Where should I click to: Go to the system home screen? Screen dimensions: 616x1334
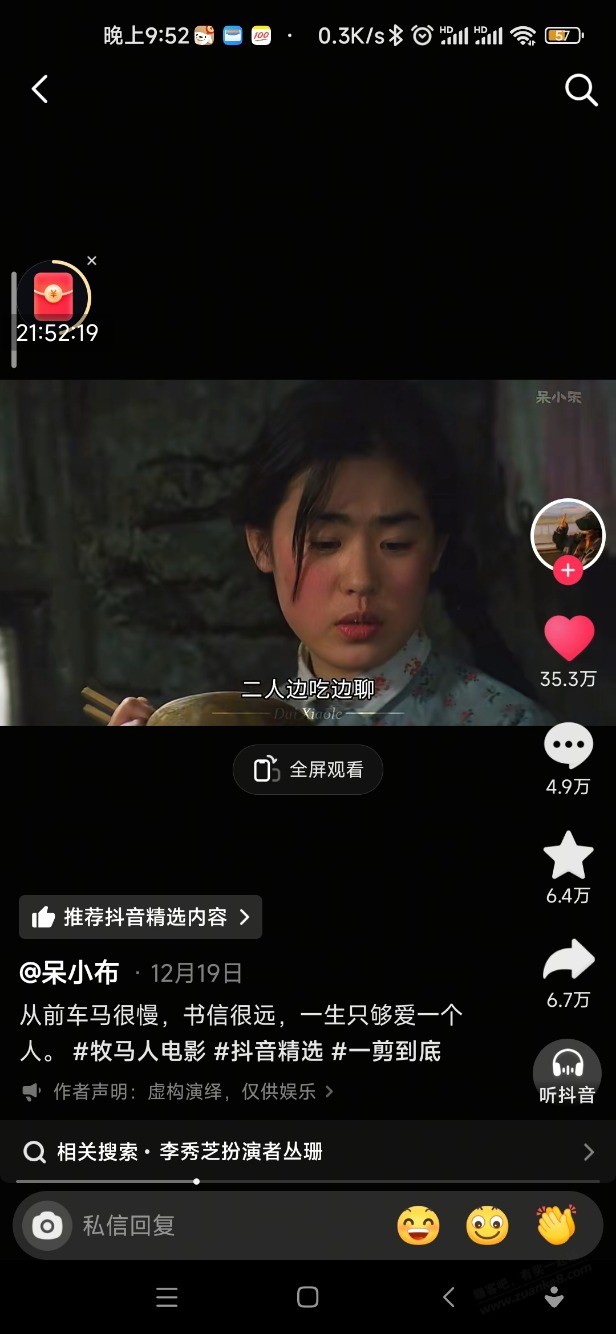[308, 1297]
